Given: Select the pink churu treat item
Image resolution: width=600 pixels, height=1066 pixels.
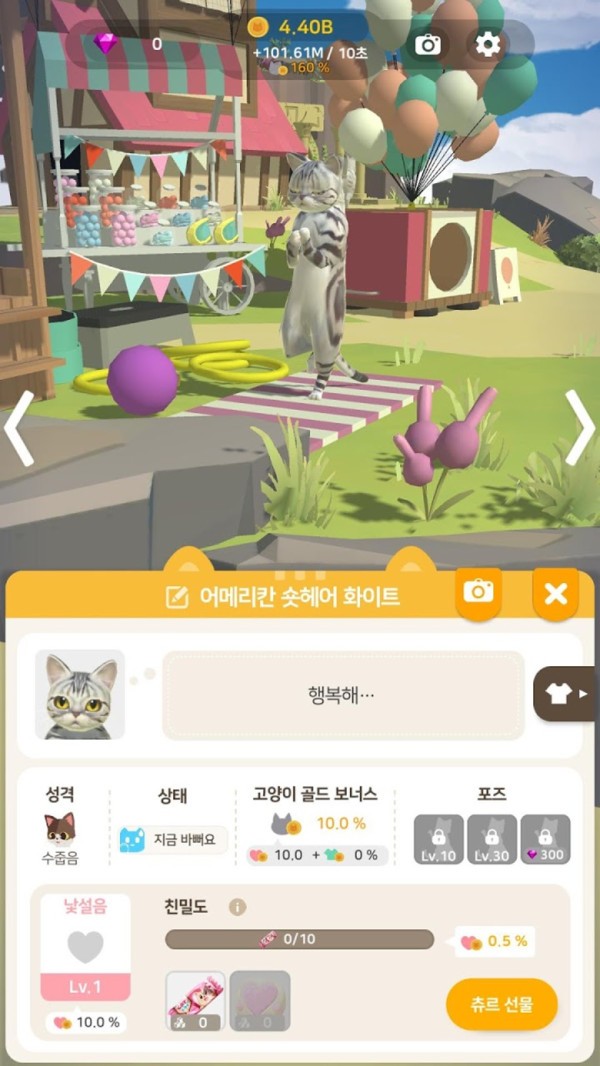Looking at the screenshot, I should [x=195, y=1000].
